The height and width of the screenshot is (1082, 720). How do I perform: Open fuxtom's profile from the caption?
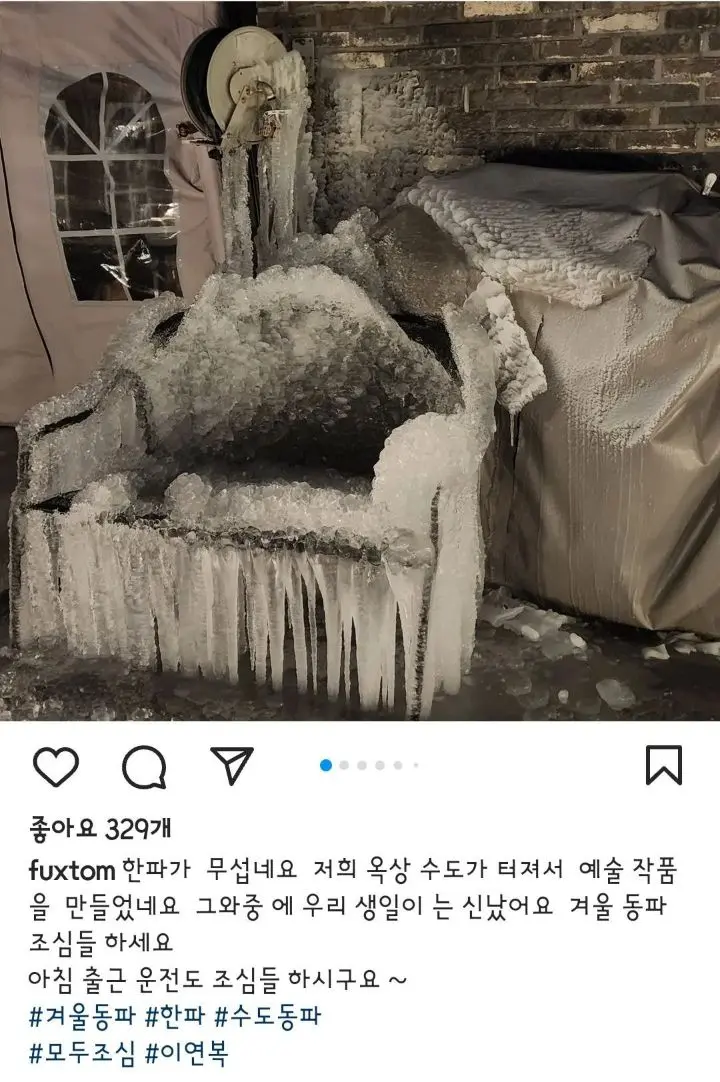tap(72, 869)
